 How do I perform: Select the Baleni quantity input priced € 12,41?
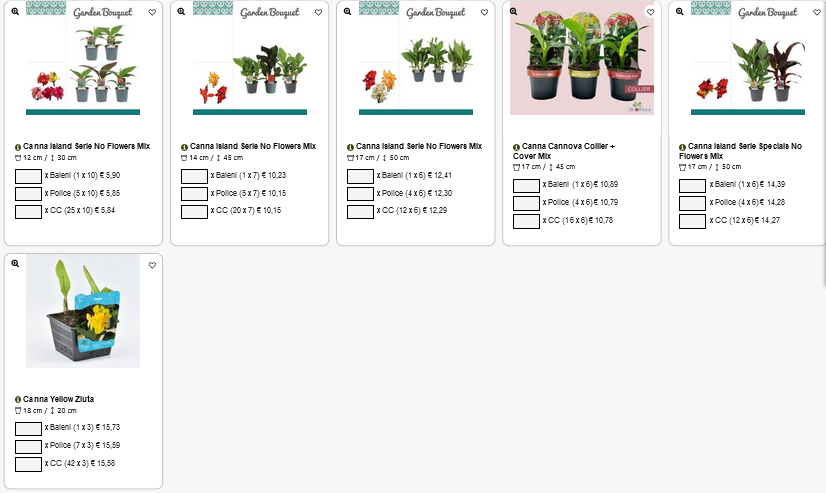click(361, 176)
